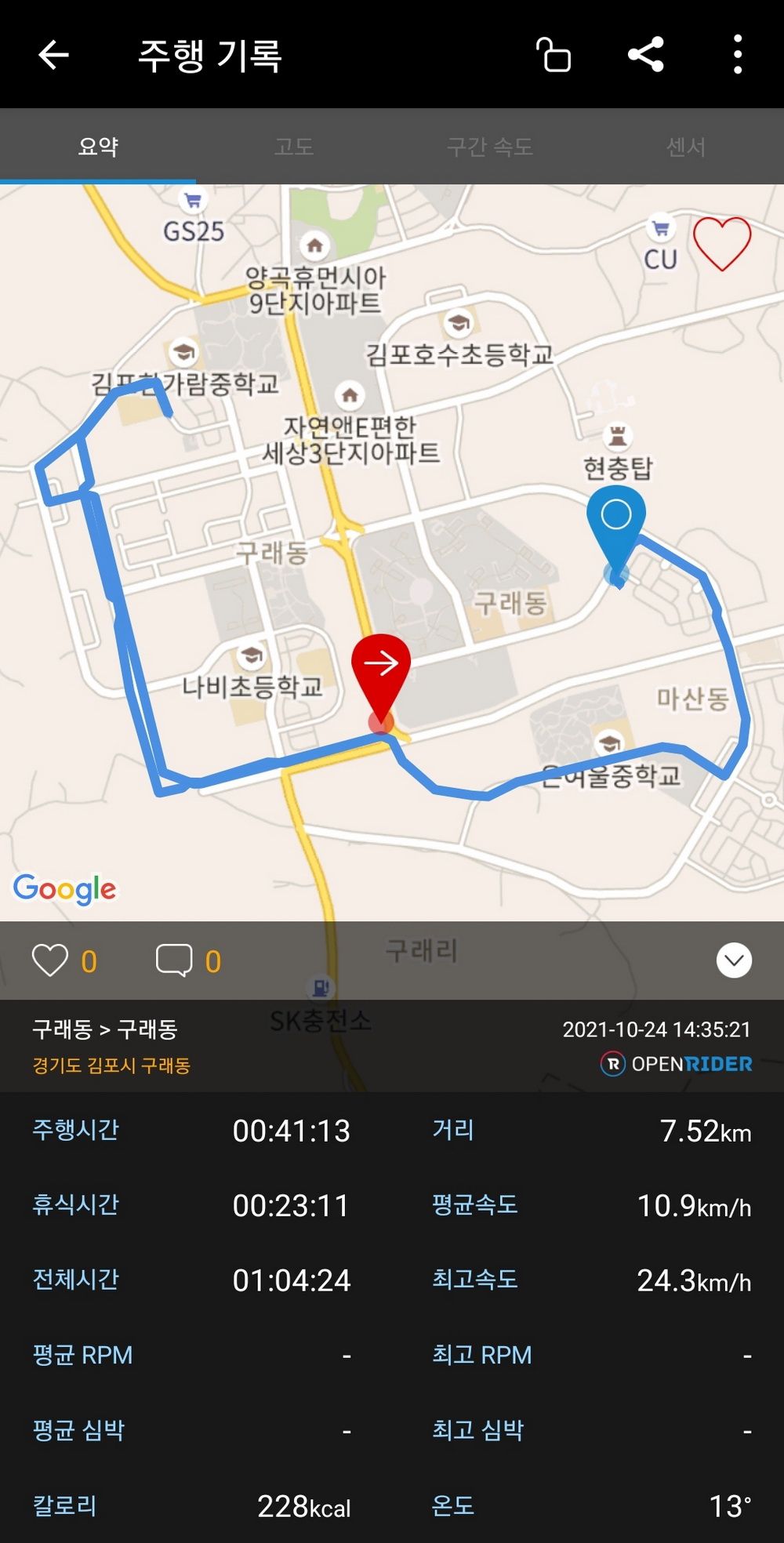Like this ride with the heart icon
The width and height of the screenshot is (784, 1543).
tap(50, 960)
